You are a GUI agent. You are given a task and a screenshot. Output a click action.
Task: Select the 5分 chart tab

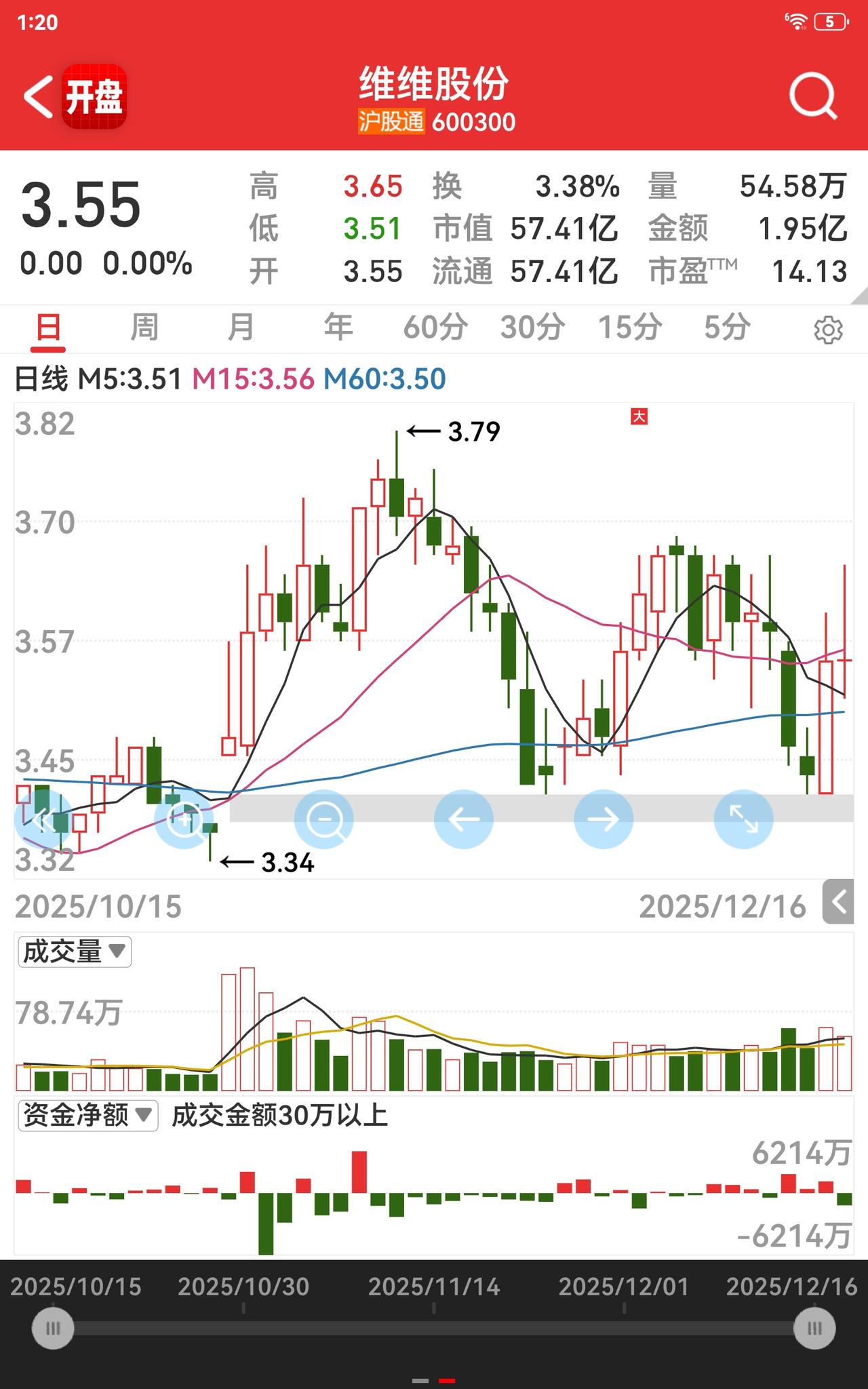tap(727, 328)
